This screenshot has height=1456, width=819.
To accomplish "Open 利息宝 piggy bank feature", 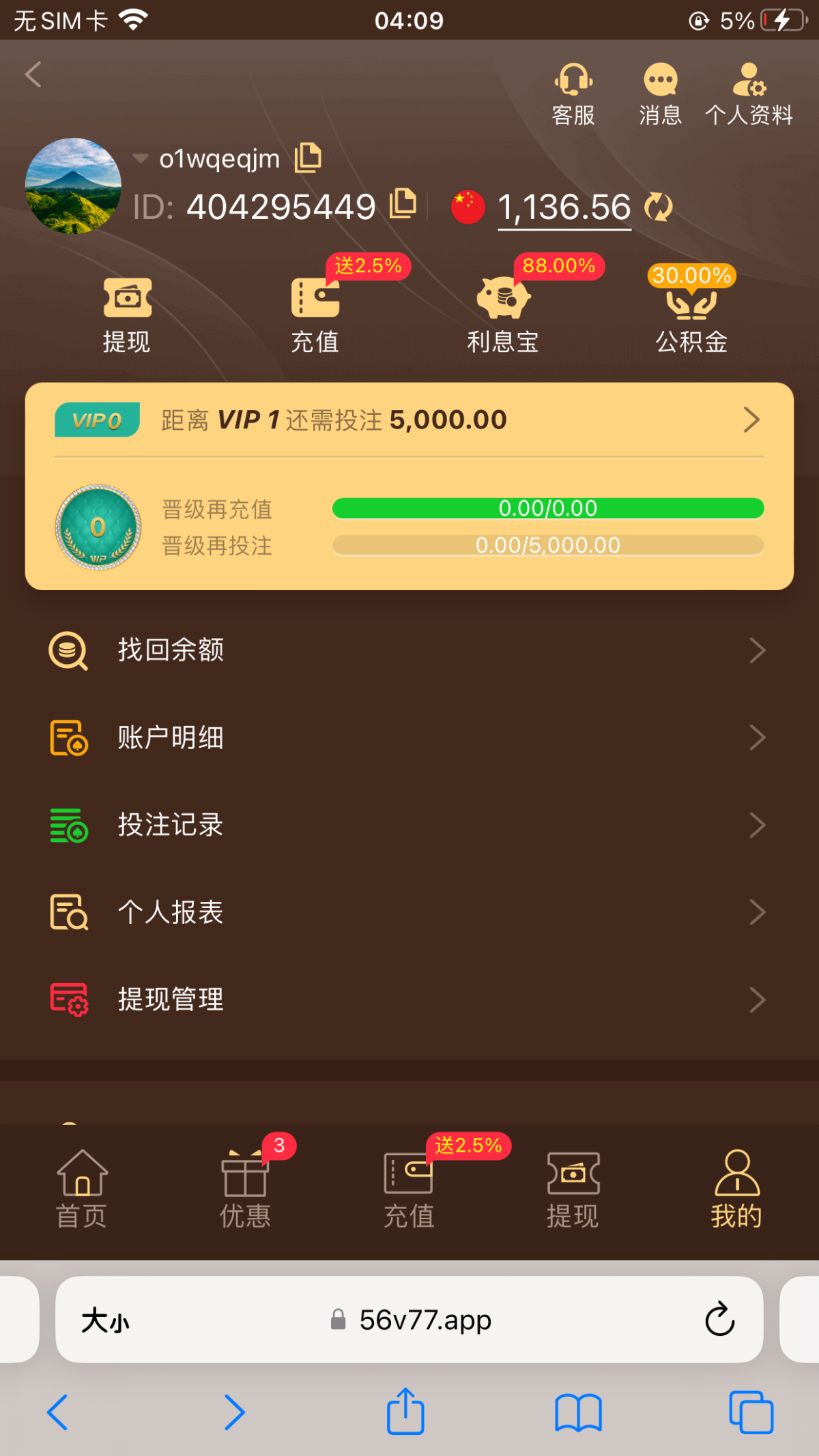I will 503,310.
